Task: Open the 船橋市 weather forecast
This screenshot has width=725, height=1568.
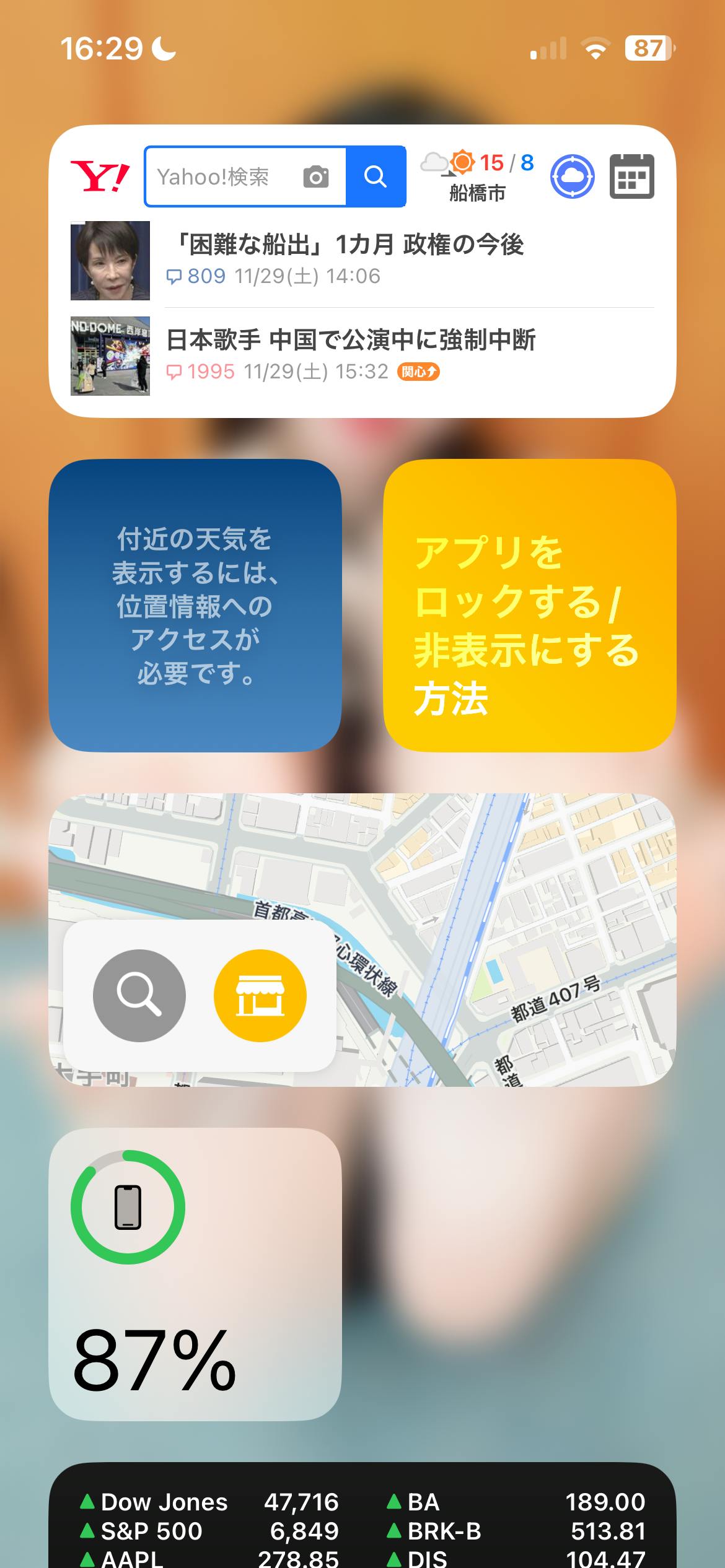Action: [x=476, y=177]
